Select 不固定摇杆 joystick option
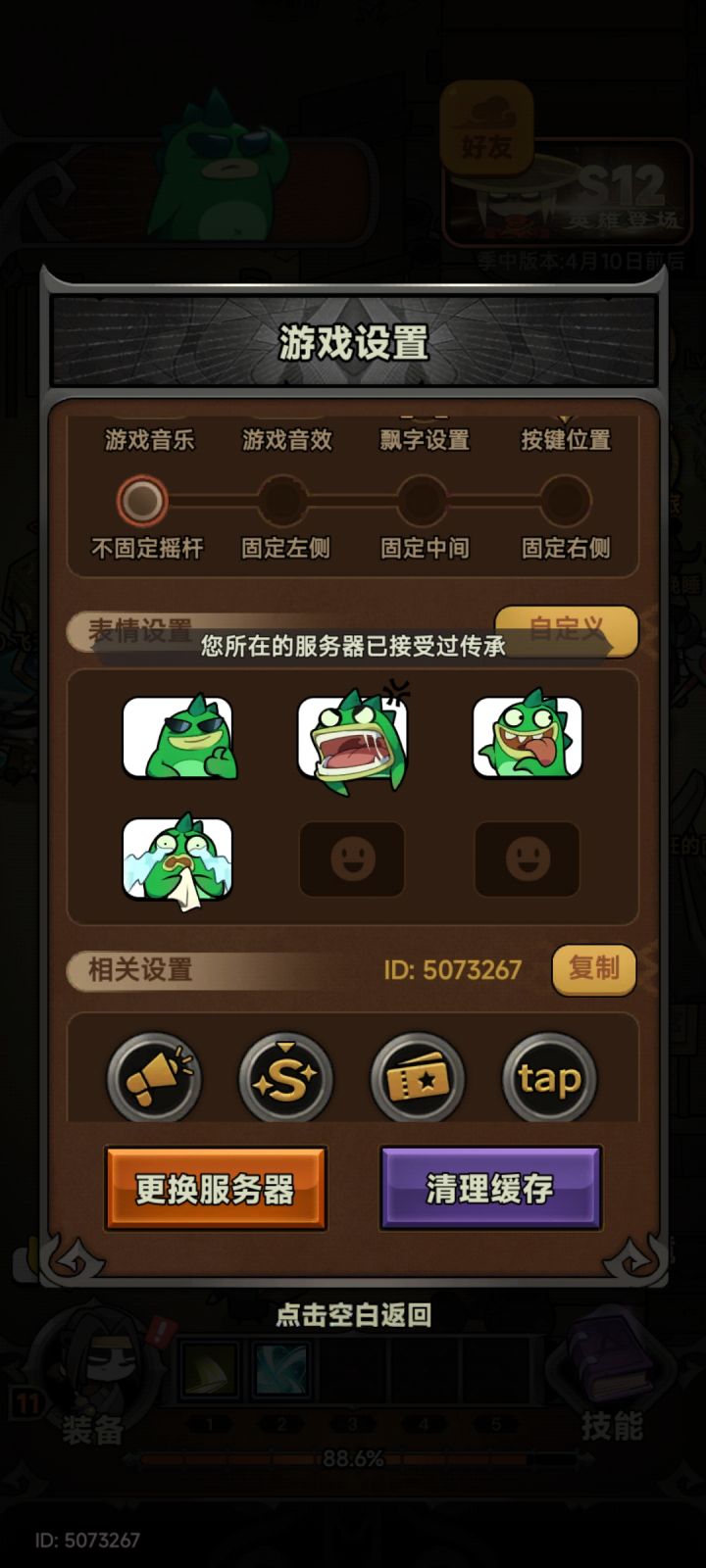706x1568 pixels. pyautogui.click(x=144, y=501)
